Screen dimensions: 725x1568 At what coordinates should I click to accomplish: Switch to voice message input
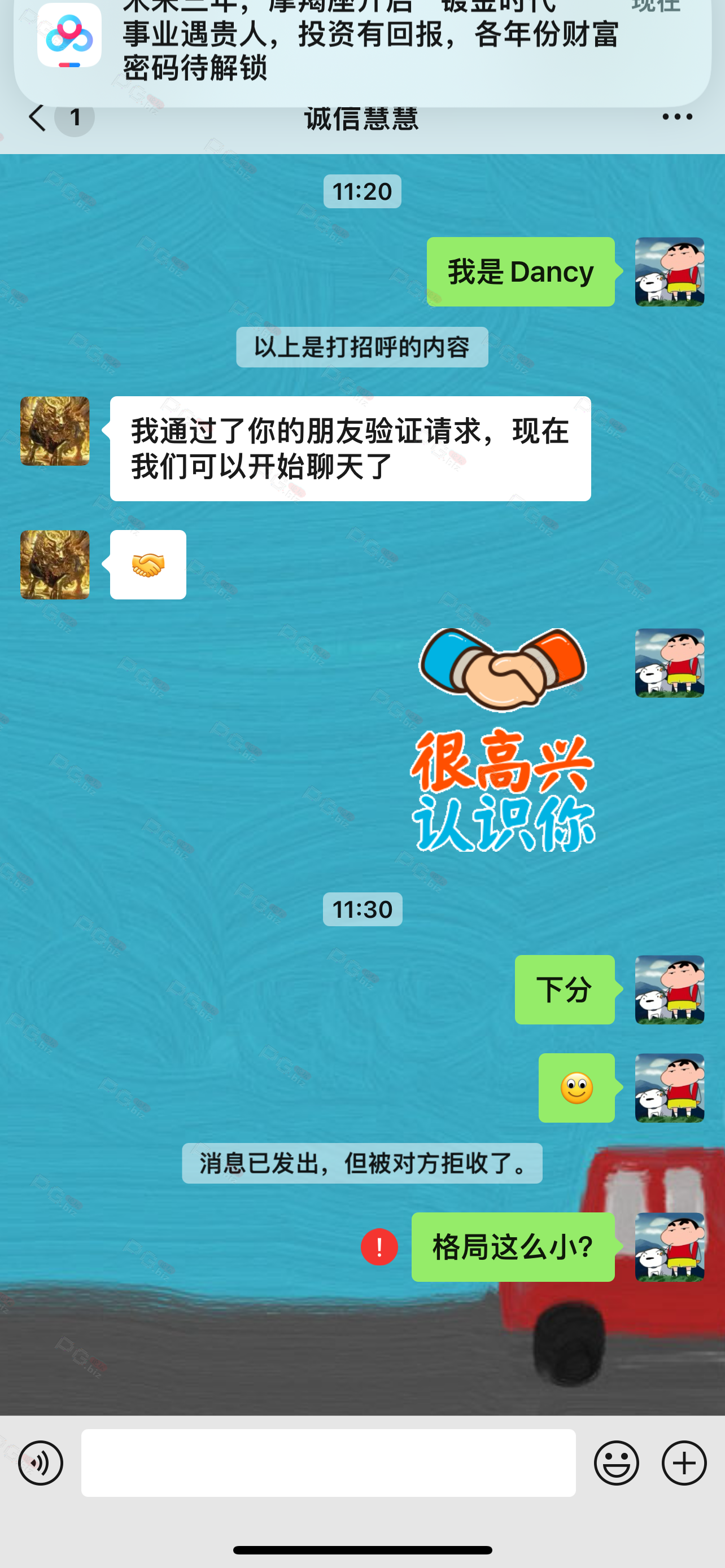coord(41,1462)
